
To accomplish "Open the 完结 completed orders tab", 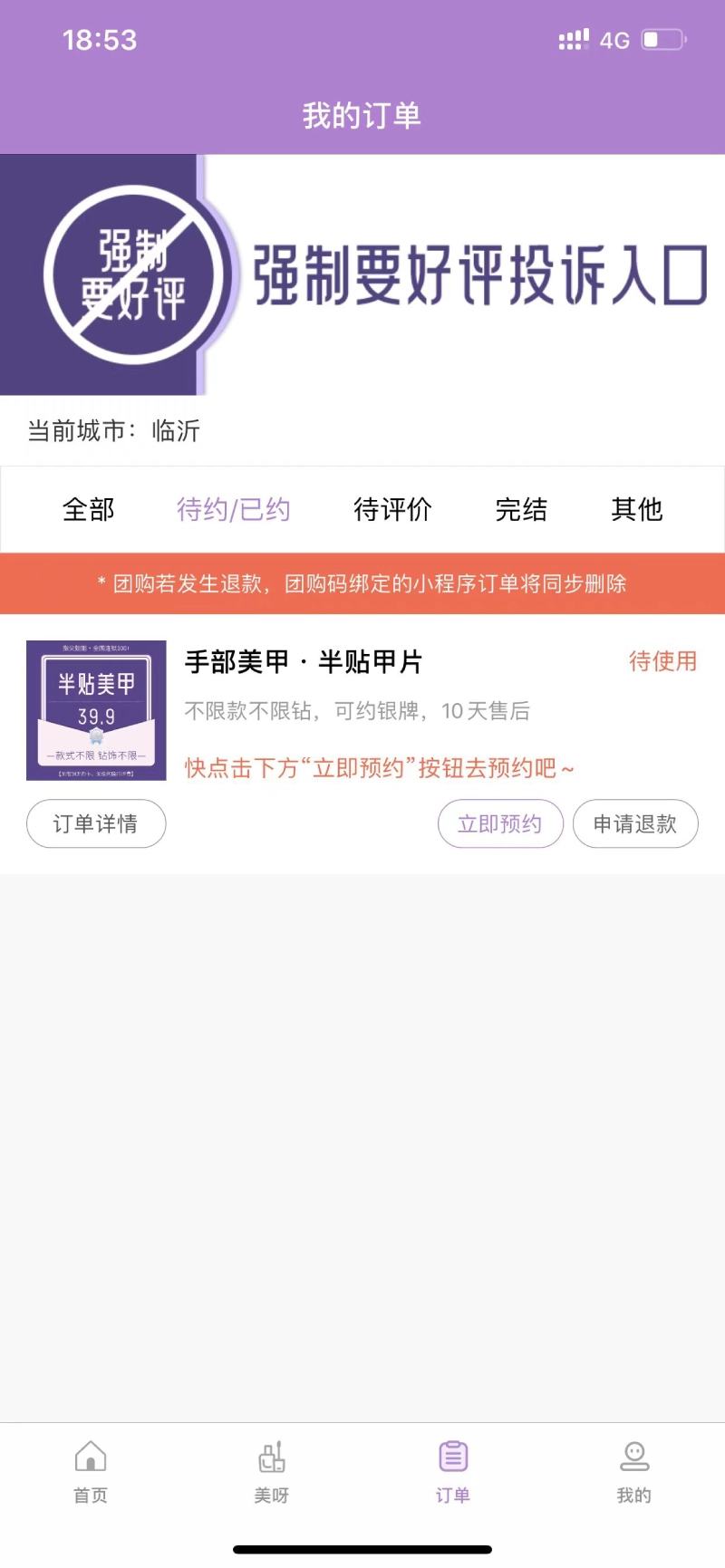I will [521, 510].
